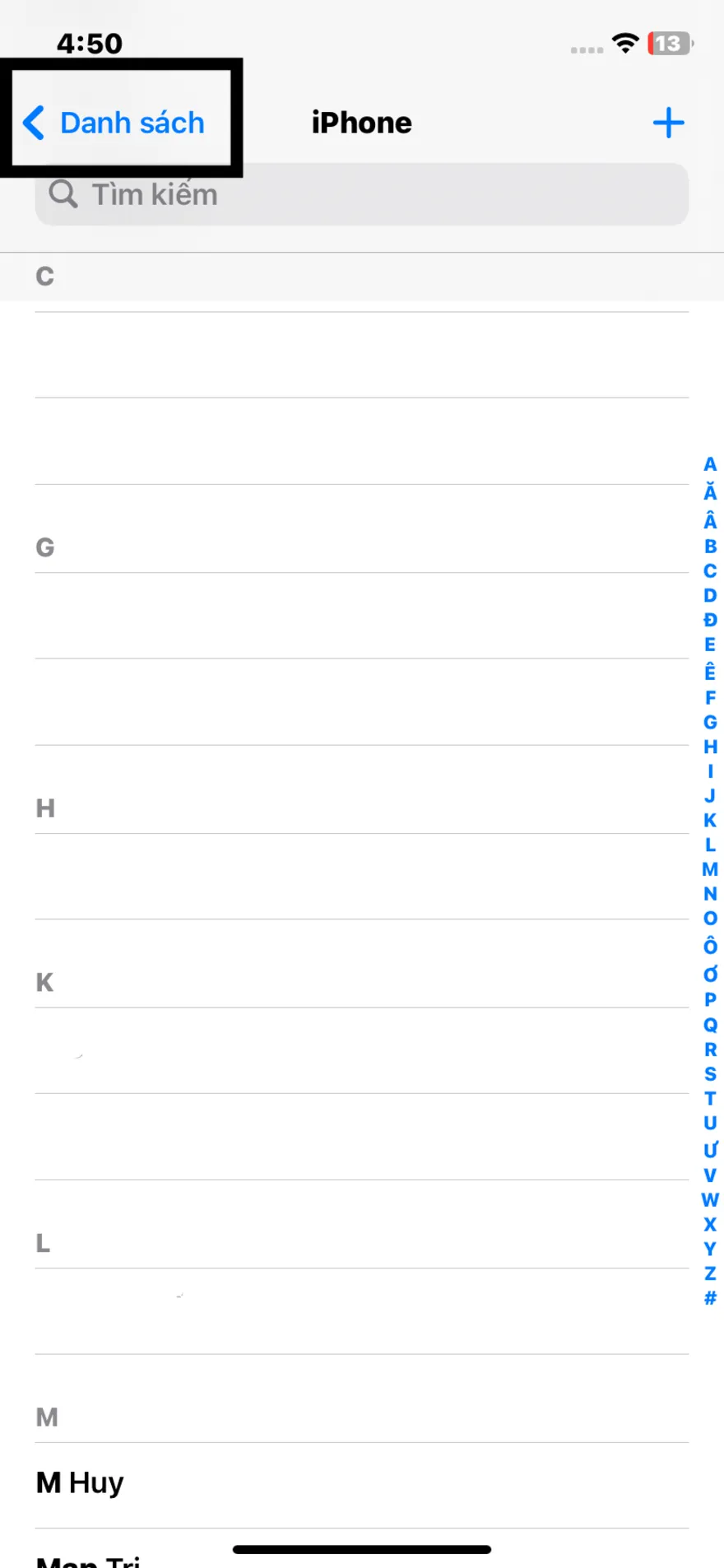
Task: Tap the K section header
Action: 46,981
